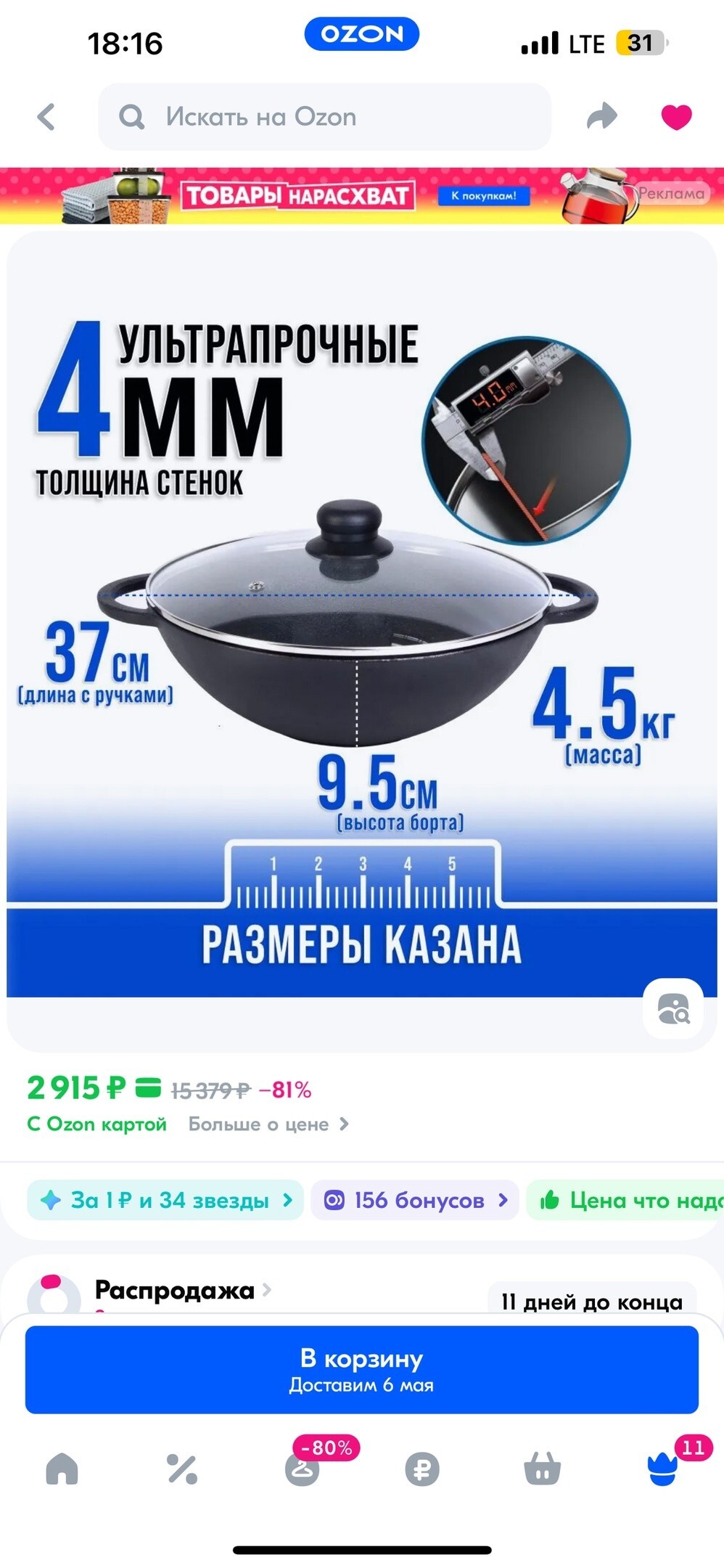Tap the 'Цена что надо' chip
724x1568 pixels.
click(628, 1200)
